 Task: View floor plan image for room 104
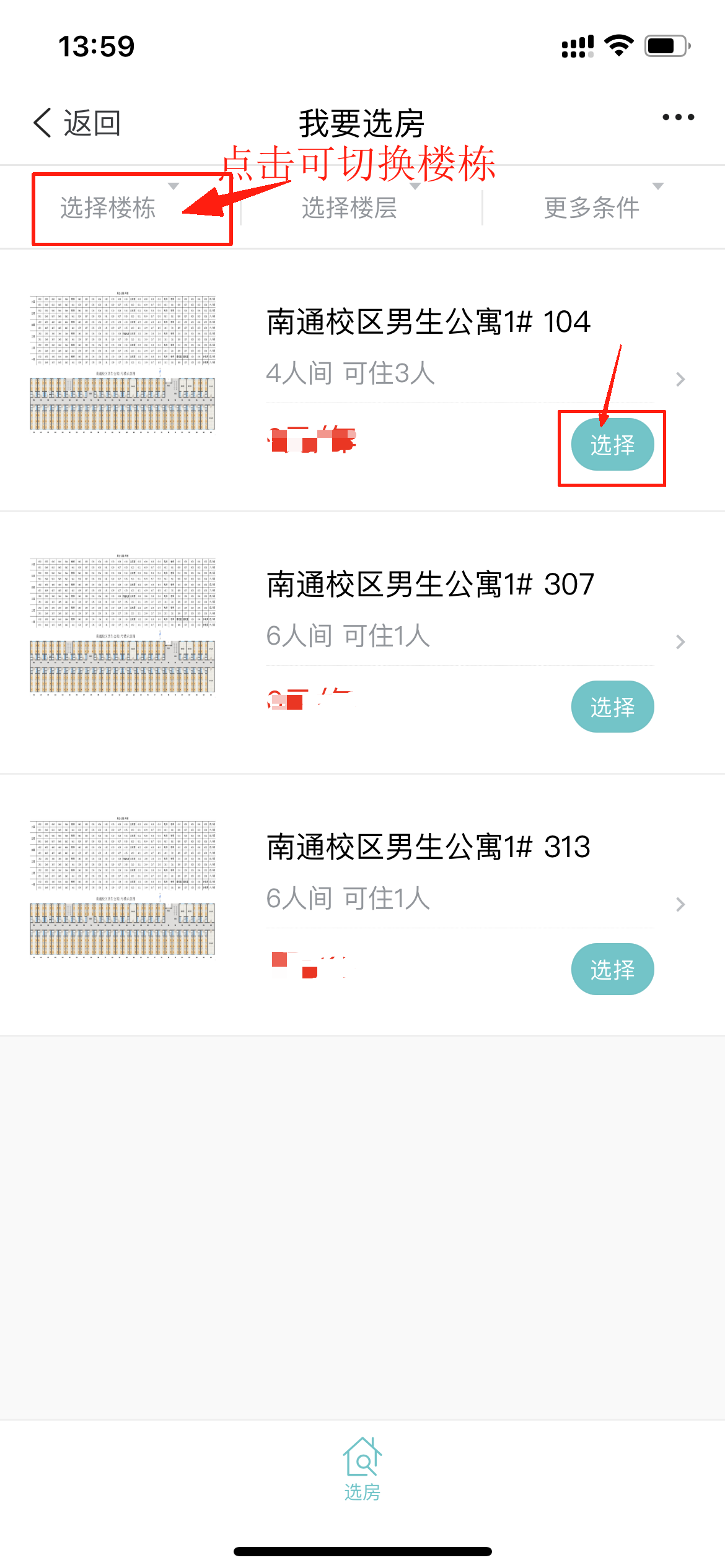[x=123, y=362]
